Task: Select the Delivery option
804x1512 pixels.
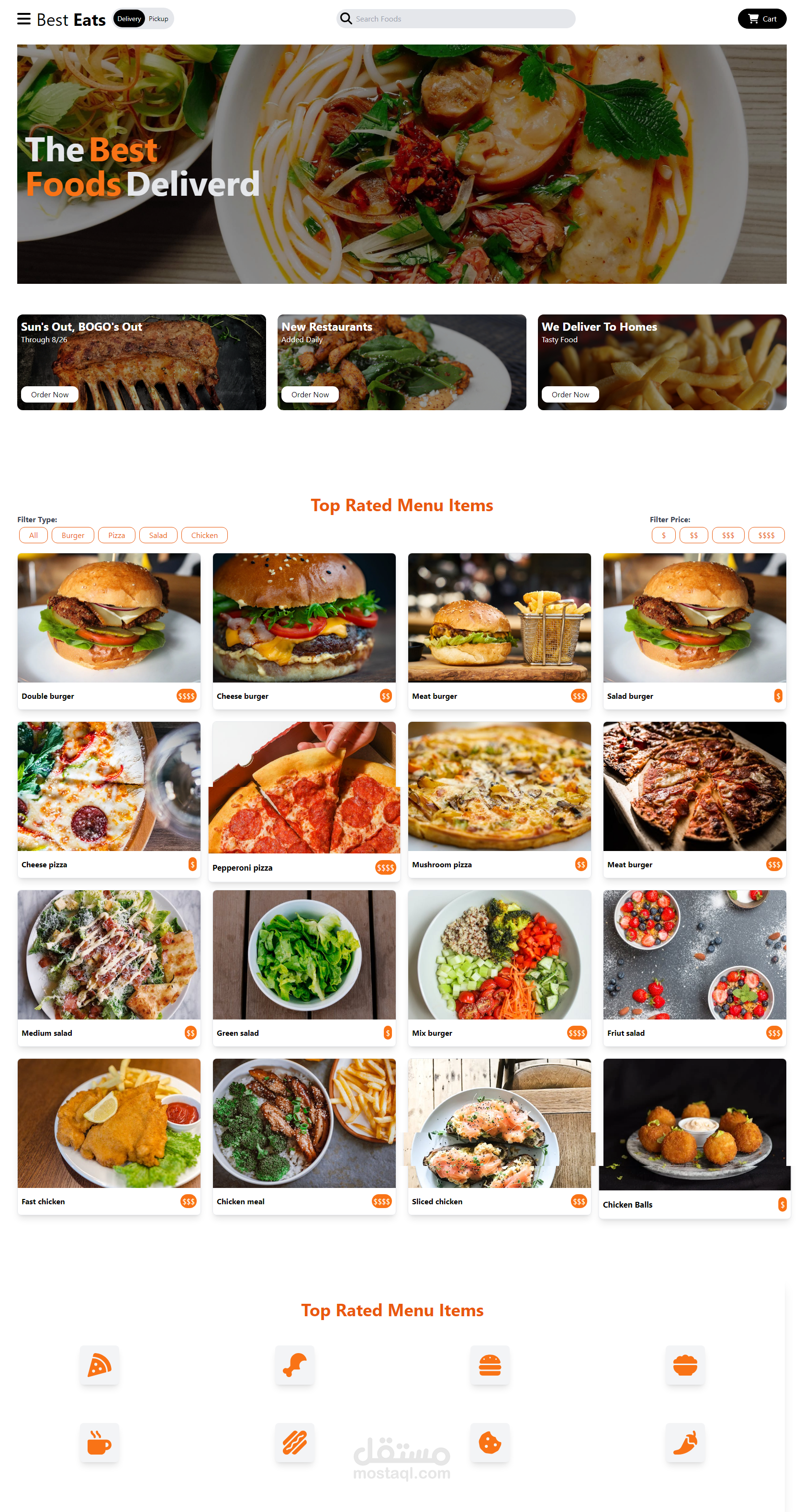Action: (x=129, y=19)
